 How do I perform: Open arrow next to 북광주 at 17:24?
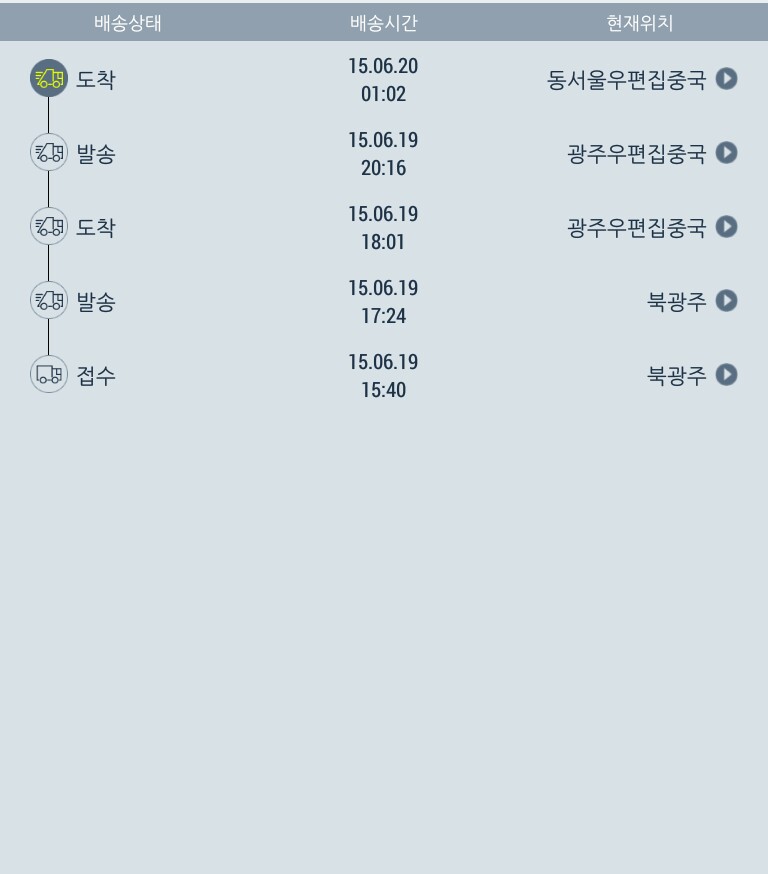(x=727, y=301)
